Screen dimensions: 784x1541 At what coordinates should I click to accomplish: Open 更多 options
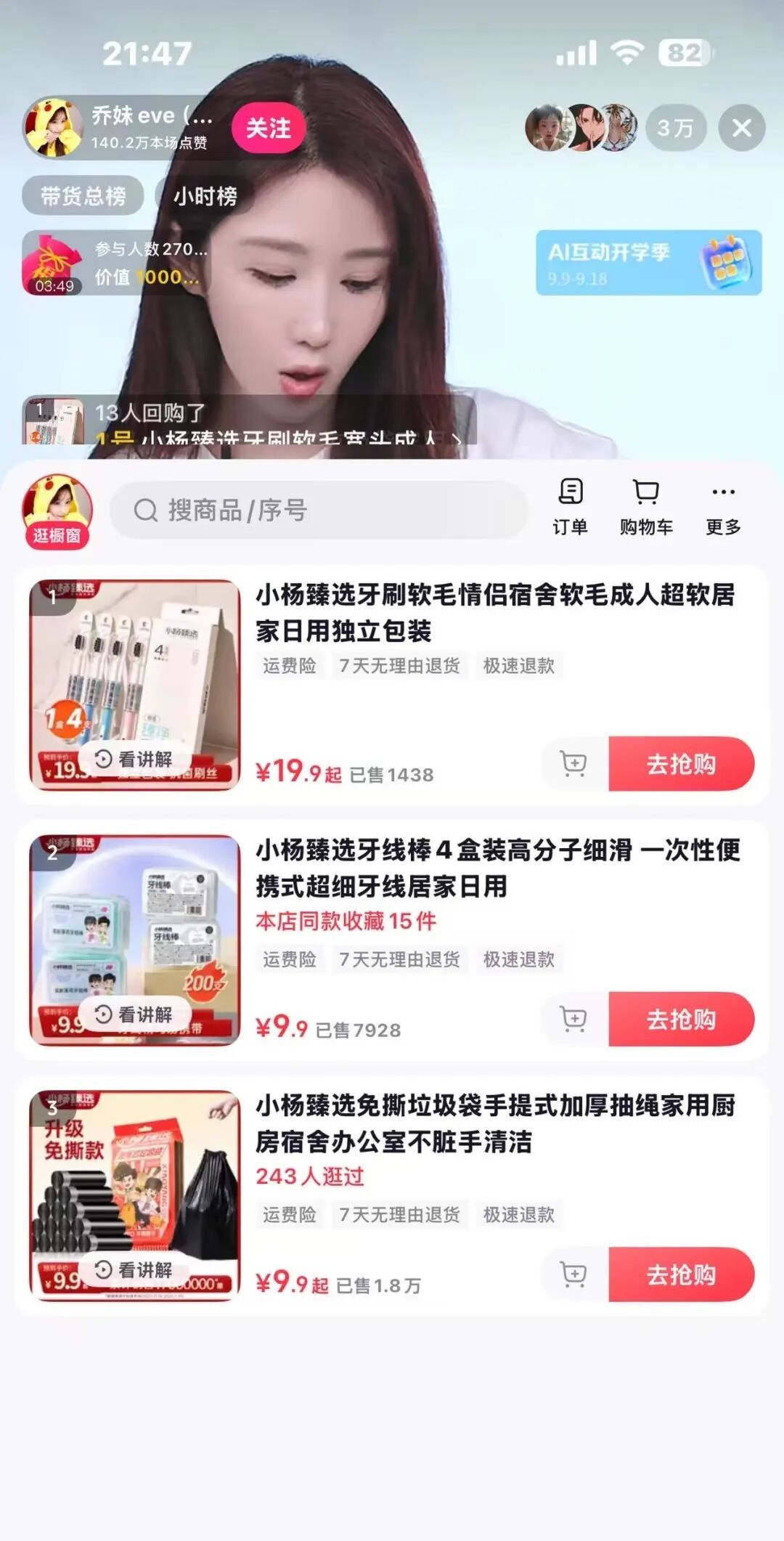(723, 506)
